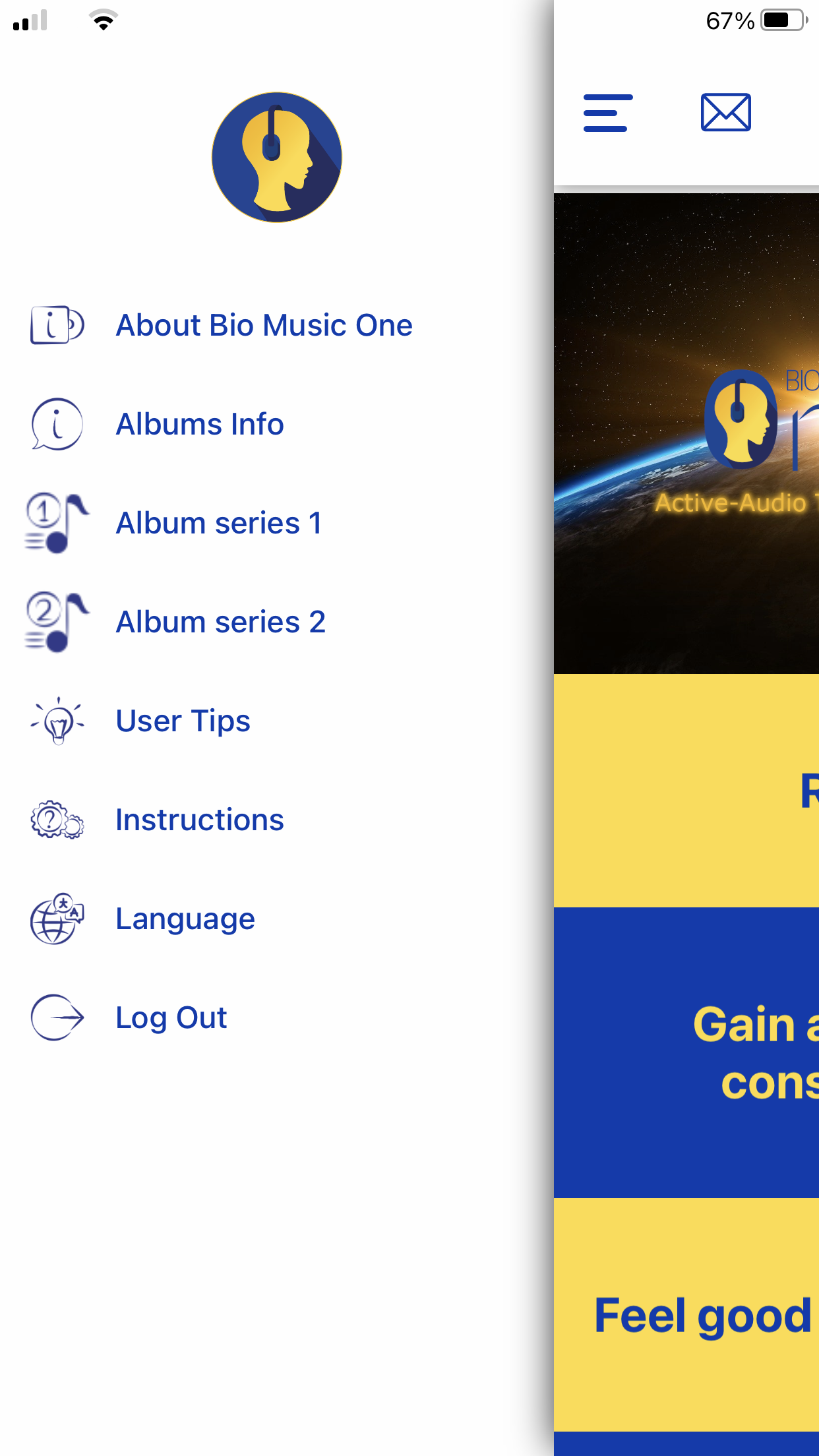The height and width of the screenshot is (1456, 819).
Task: Log Out of the account
Action: (171, 1017)
